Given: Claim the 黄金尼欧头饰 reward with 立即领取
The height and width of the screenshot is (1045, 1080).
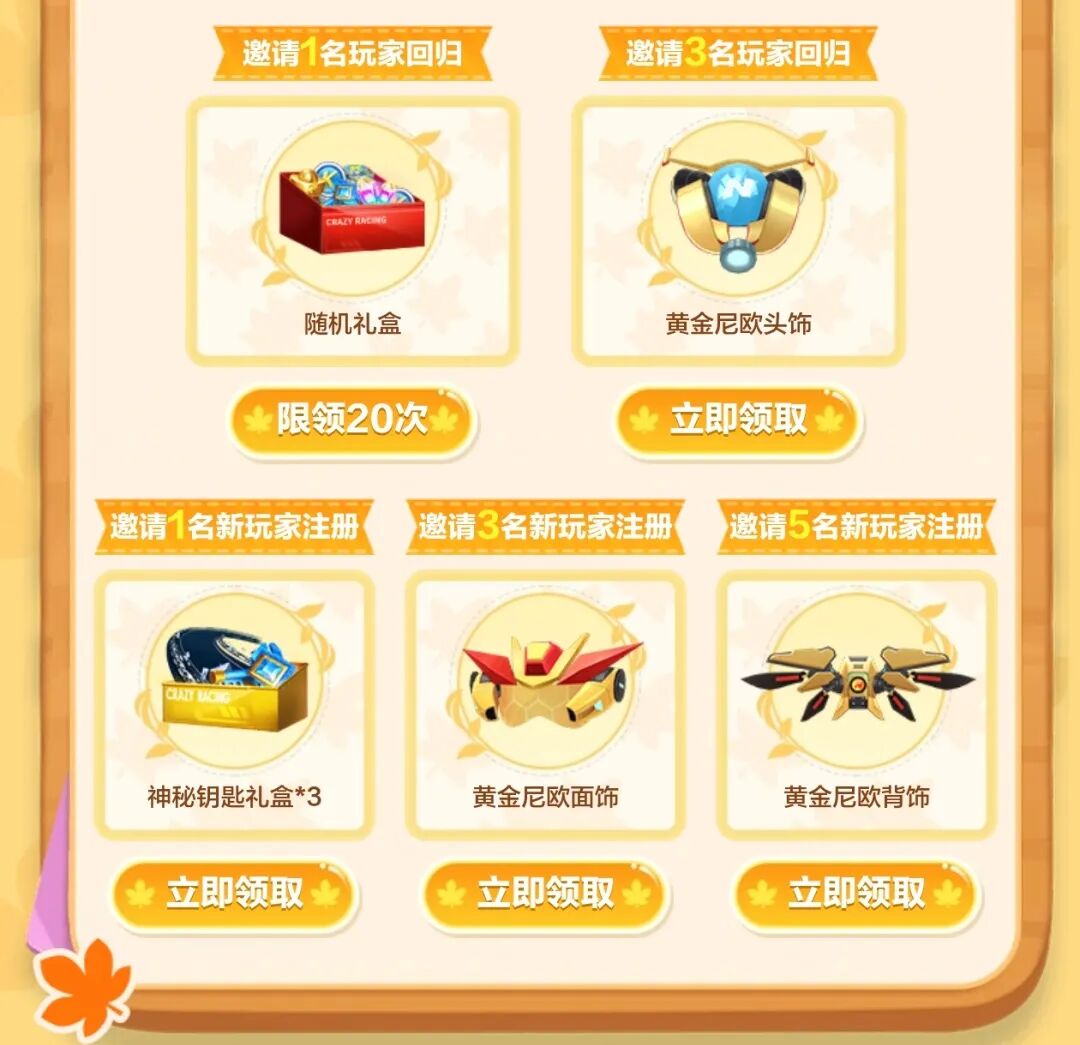Looking at the screenshot, I should click(738, 421).
